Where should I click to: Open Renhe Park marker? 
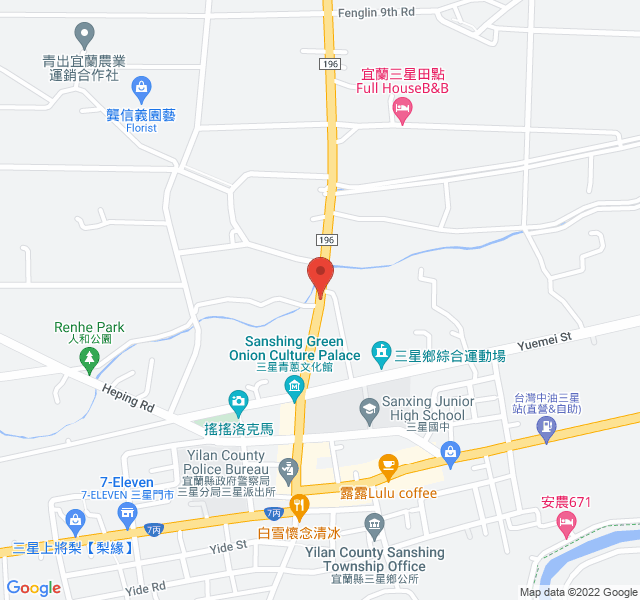(90, 356)
